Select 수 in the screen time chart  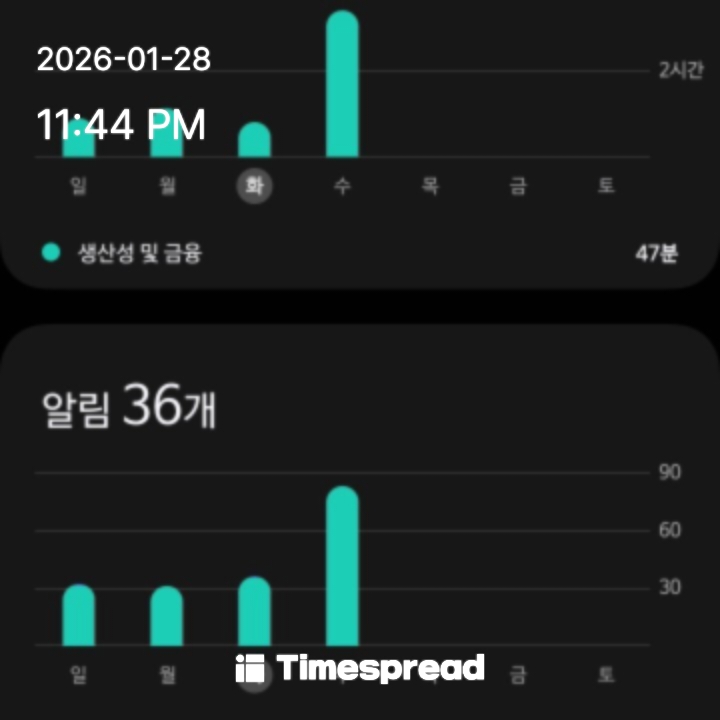click(x=342, y=186)
